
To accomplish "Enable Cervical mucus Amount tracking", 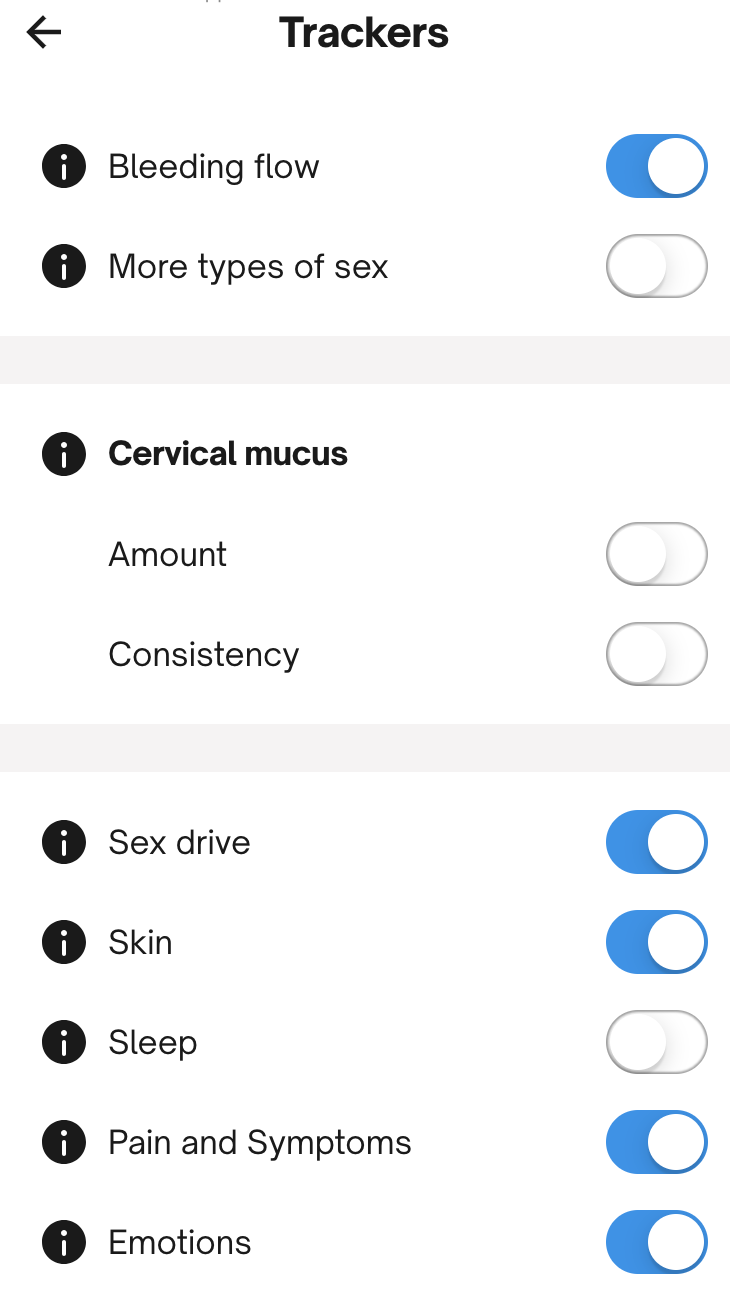I will pos(656,554).
